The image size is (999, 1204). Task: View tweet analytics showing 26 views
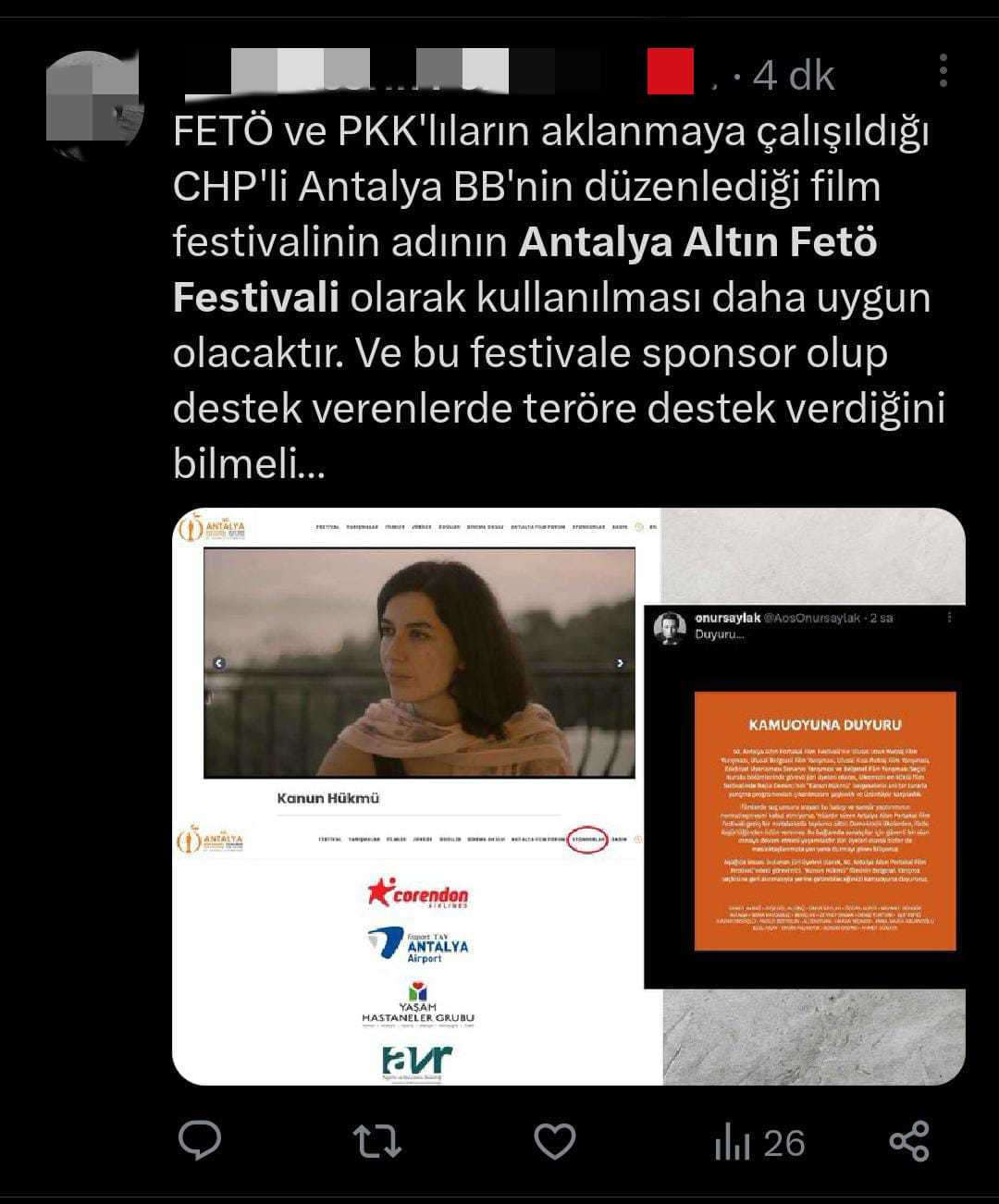(759, 1144)
